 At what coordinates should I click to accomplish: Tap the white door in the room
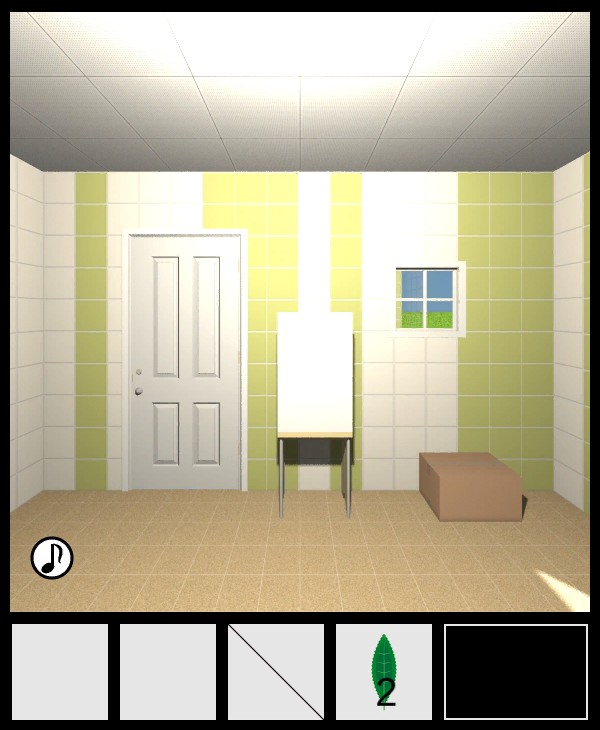186,362
